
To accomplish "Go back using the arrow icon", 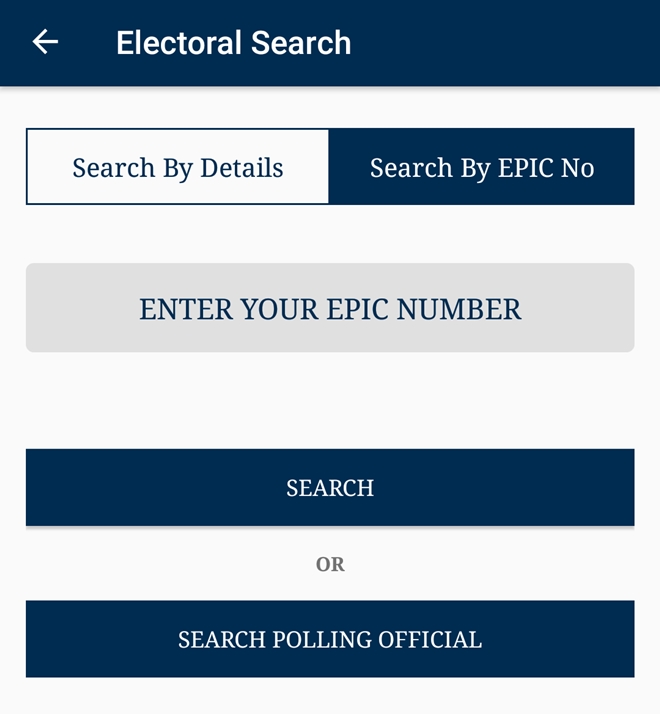I will (x=45, y=42).
